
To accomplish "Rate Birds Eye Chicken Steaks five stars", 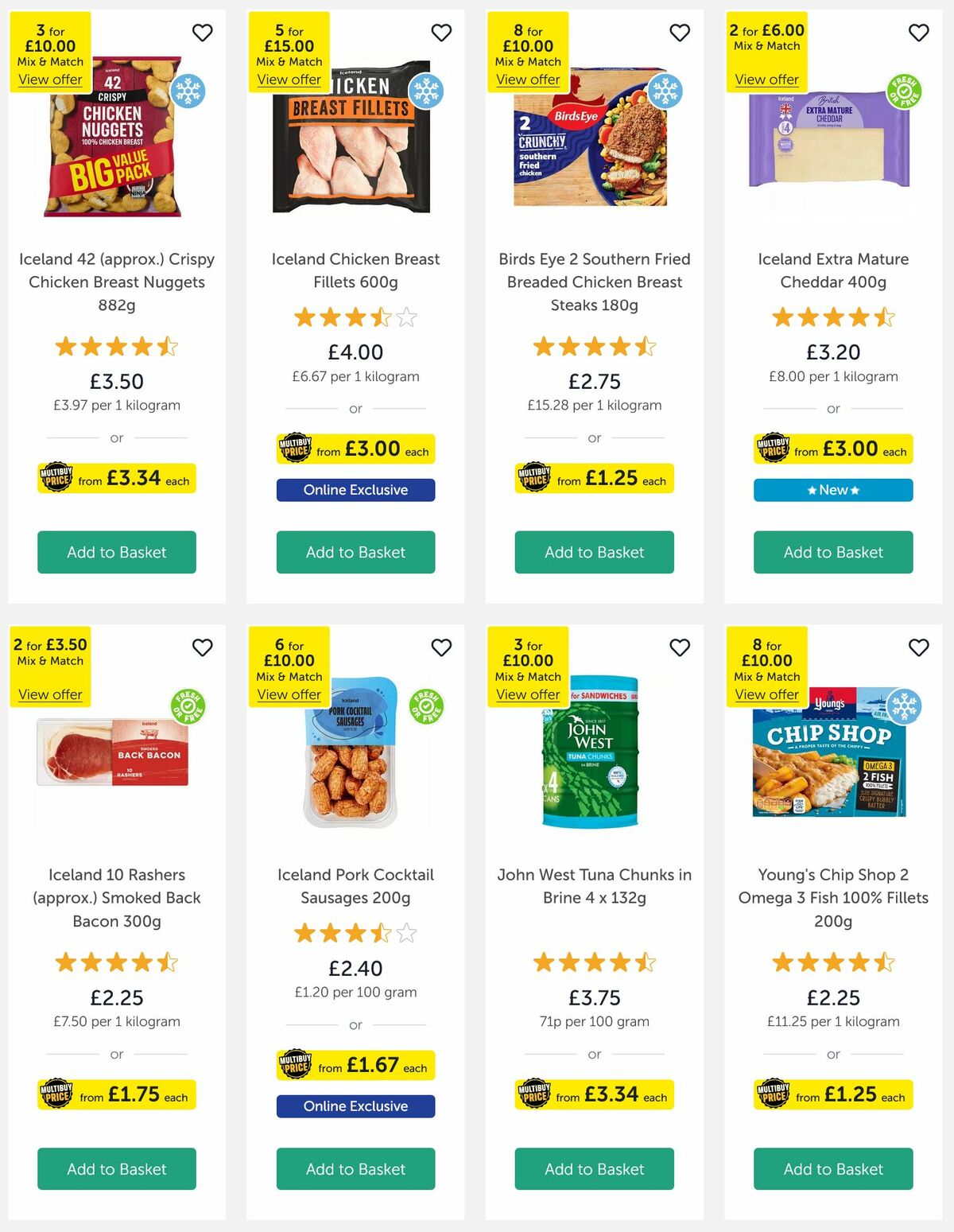I will 646,346.
